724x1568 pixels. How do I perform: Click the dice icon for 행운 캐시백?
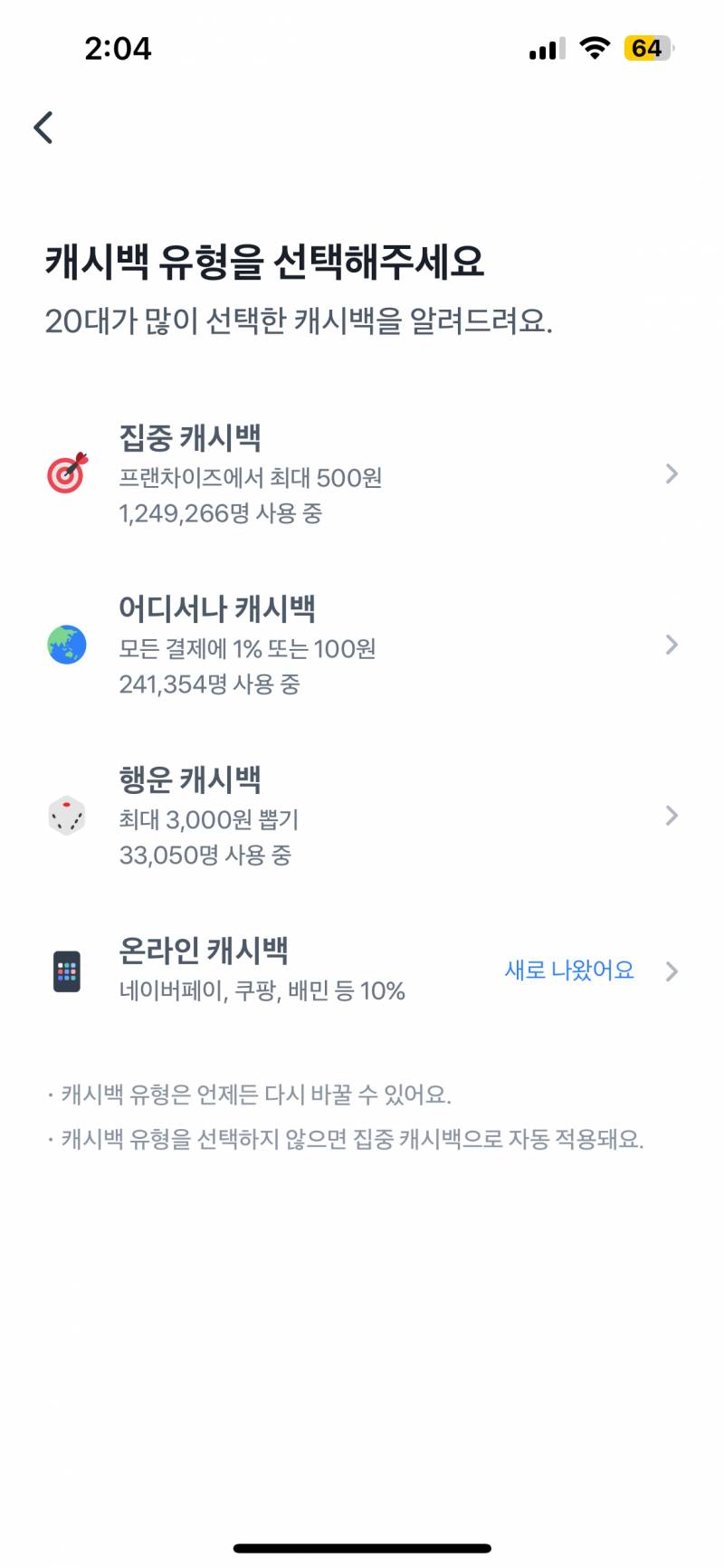click(x=66, y=816)
